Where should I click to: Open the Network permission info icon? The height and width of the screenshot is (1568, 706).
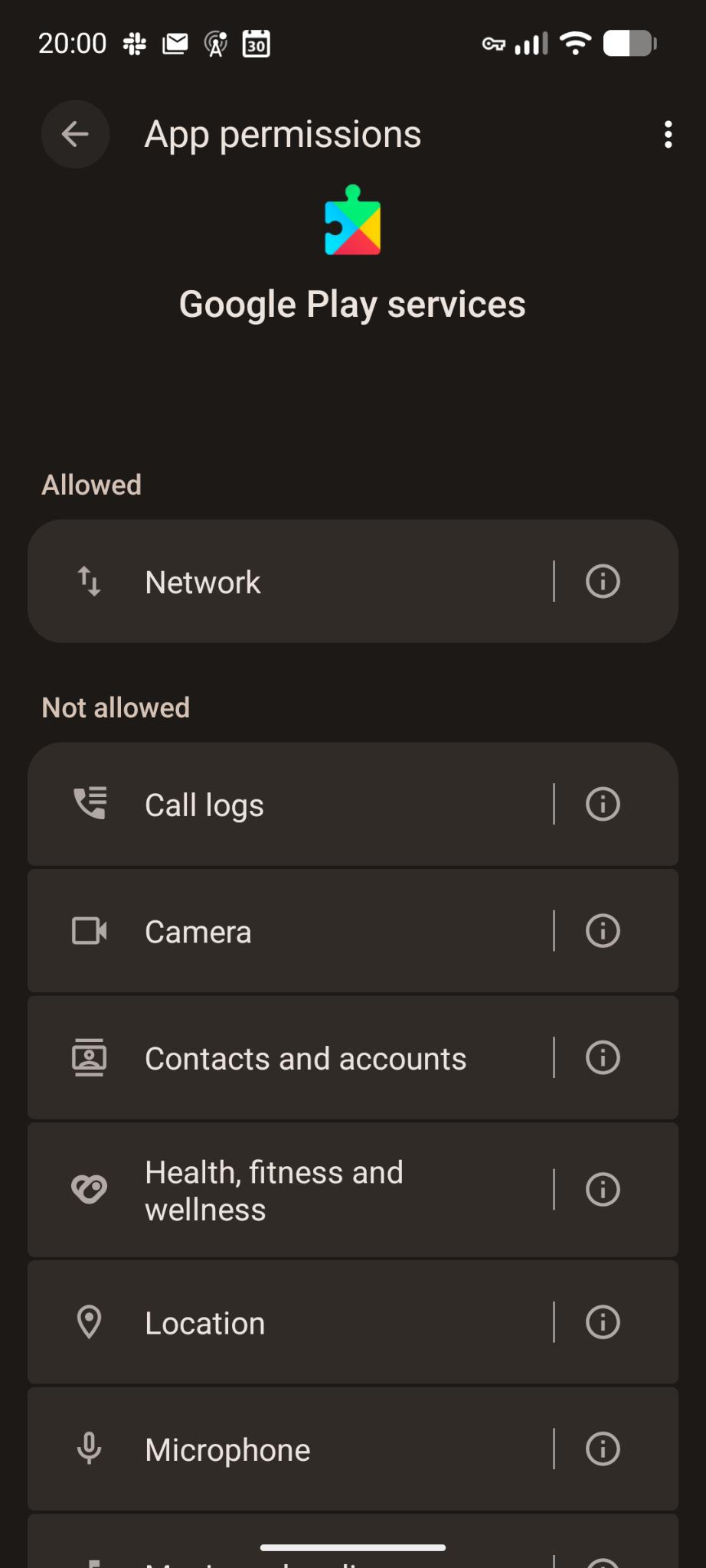[x=602, y=581]
